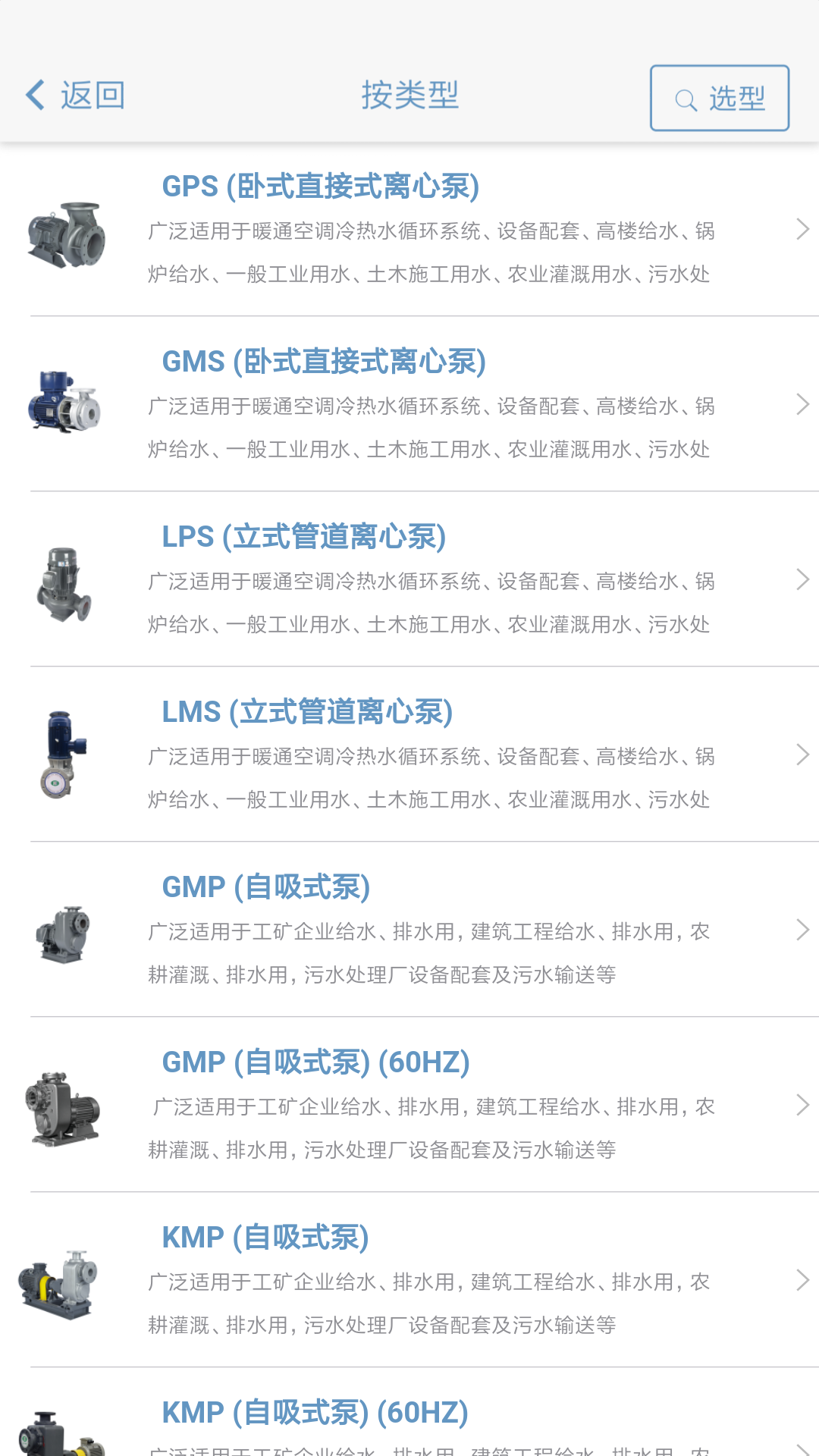
Task: Tap the 按类型 title text
Action: pyautogui.click(x=409, y=96)
